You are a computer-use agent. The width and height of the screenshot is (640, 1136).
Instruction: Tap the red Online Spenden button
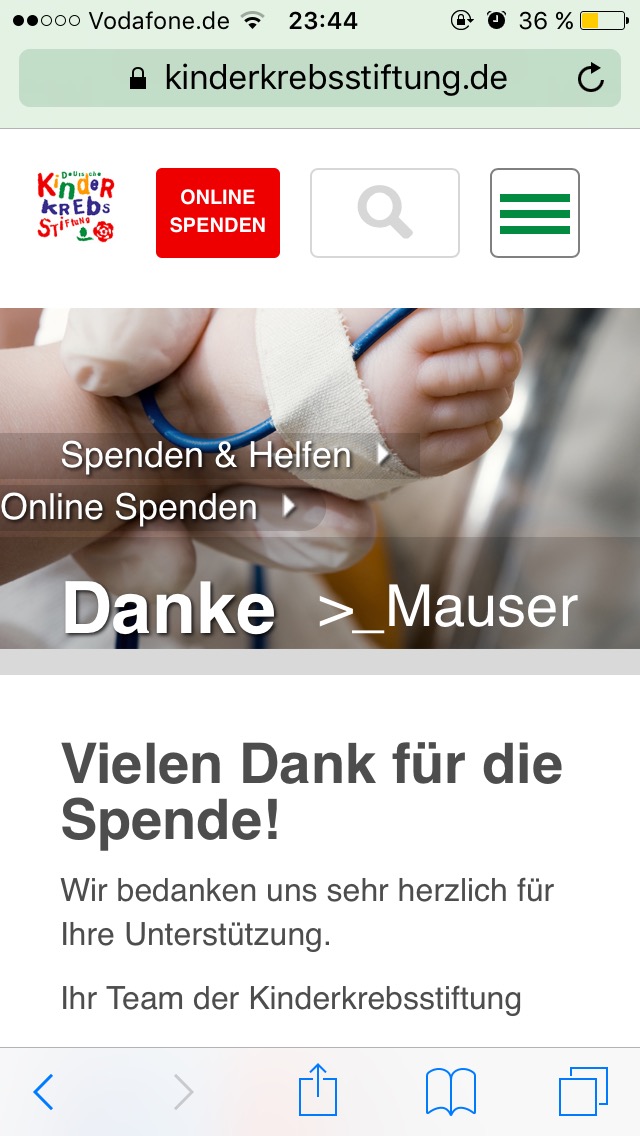[217, 212]
